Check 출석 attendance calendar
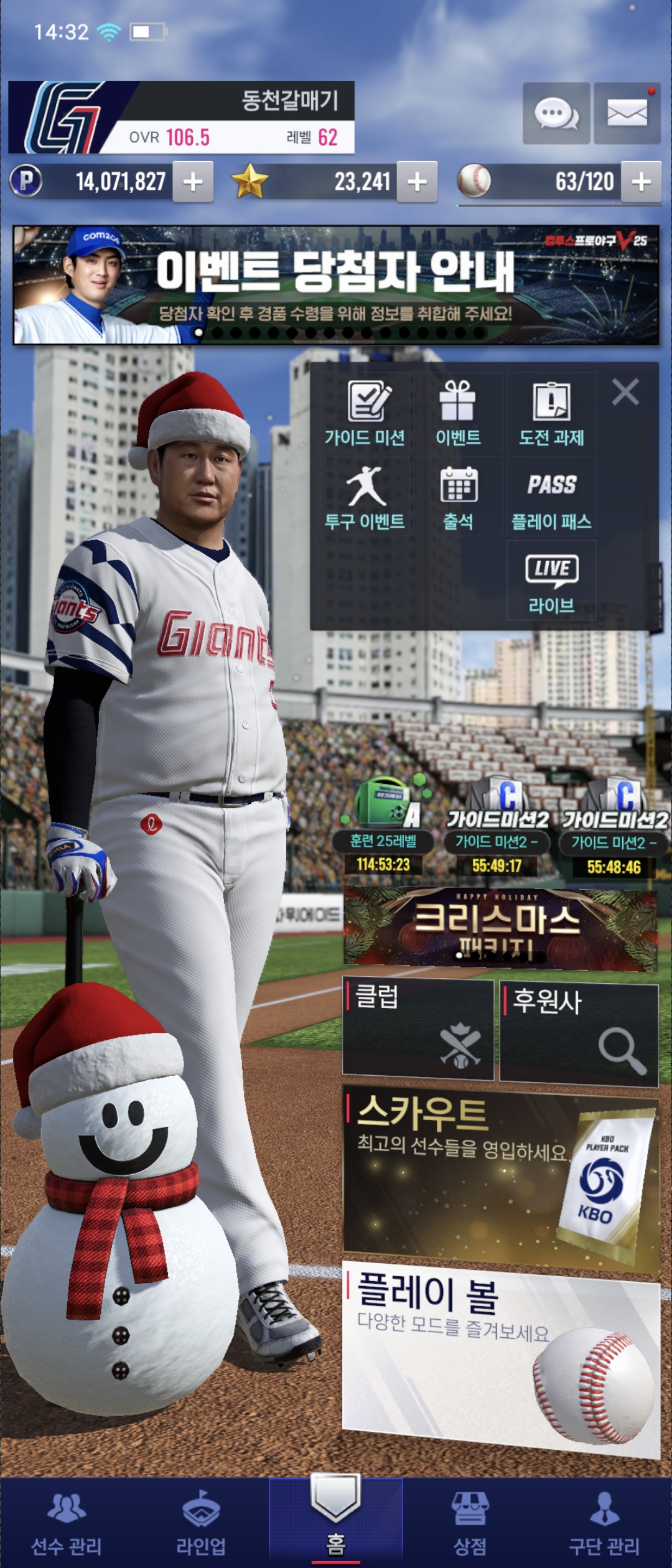Screen dimensions: 672x1568 click(x=459, y=497)
